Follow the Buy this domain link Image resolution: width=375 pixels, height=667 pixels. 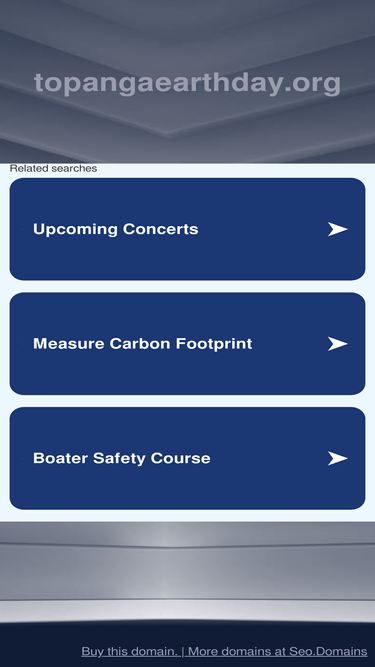130,651
